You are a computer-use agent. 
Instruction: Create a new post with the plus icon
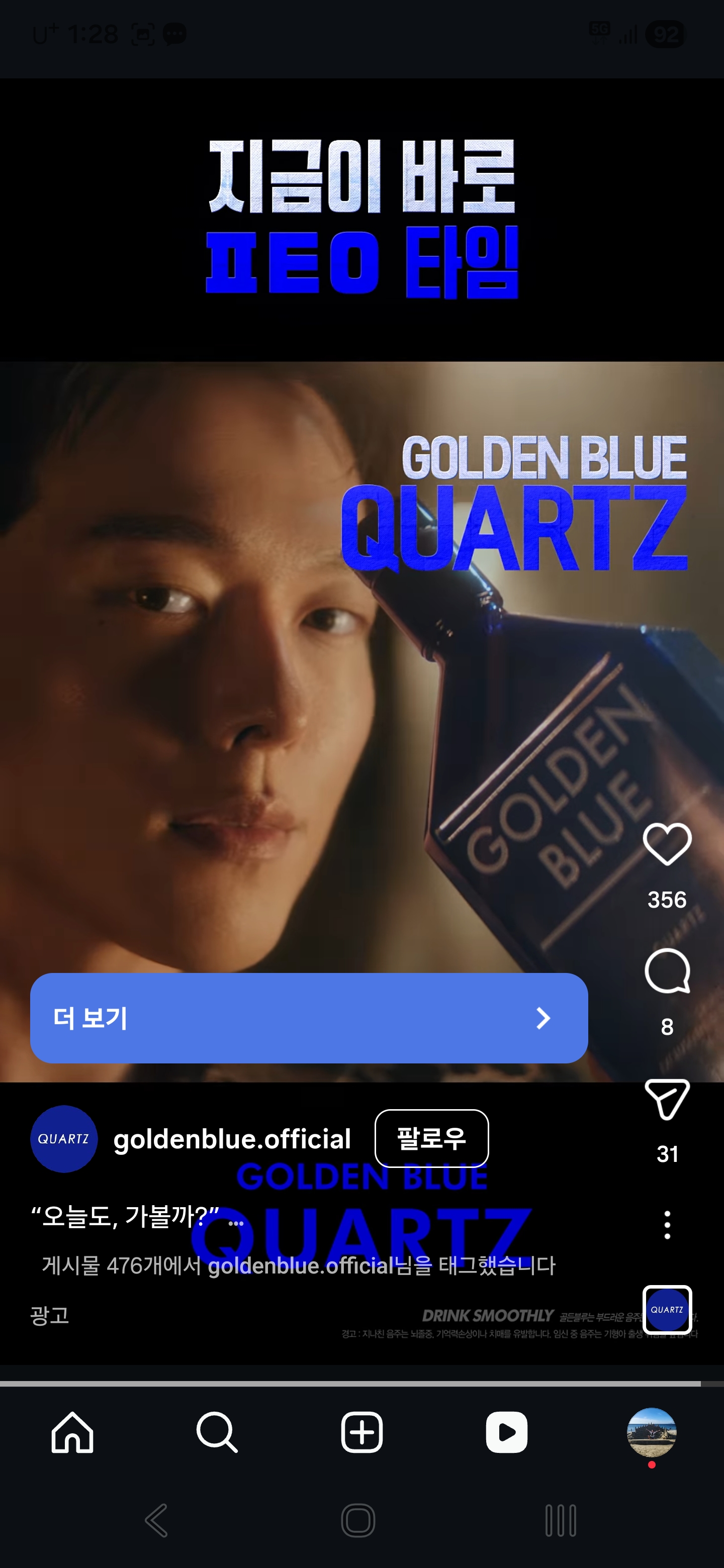tap(361, 1432)
